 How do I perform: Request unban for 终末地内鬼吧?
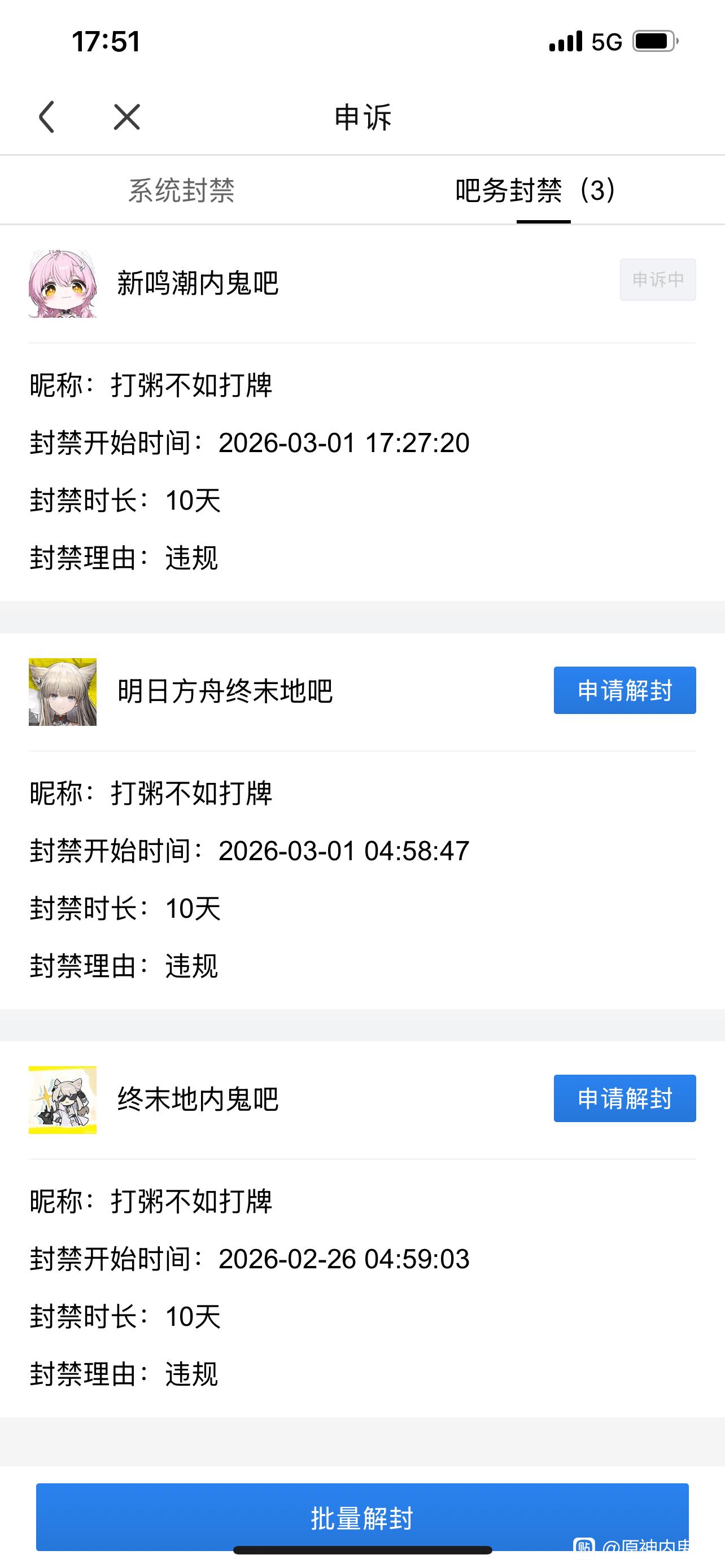[624, 1098]
